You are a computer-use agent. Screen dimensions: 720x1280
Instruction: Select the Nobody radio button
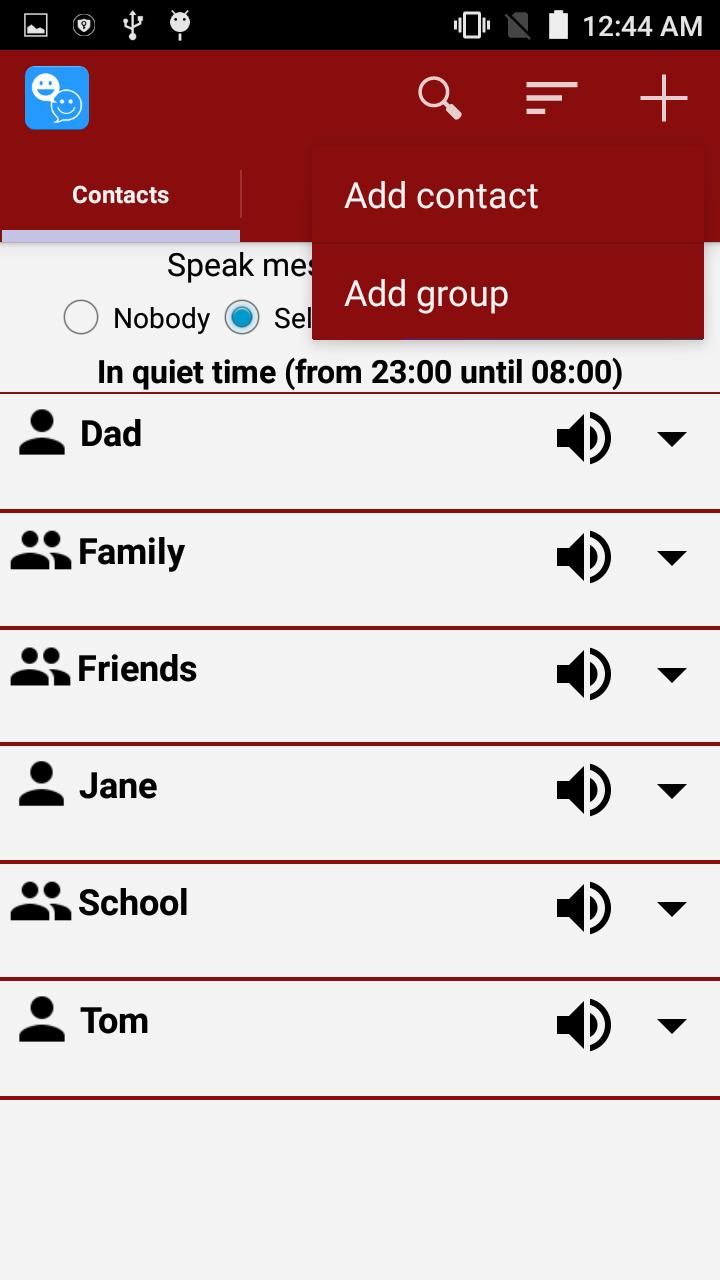point(81,318)
